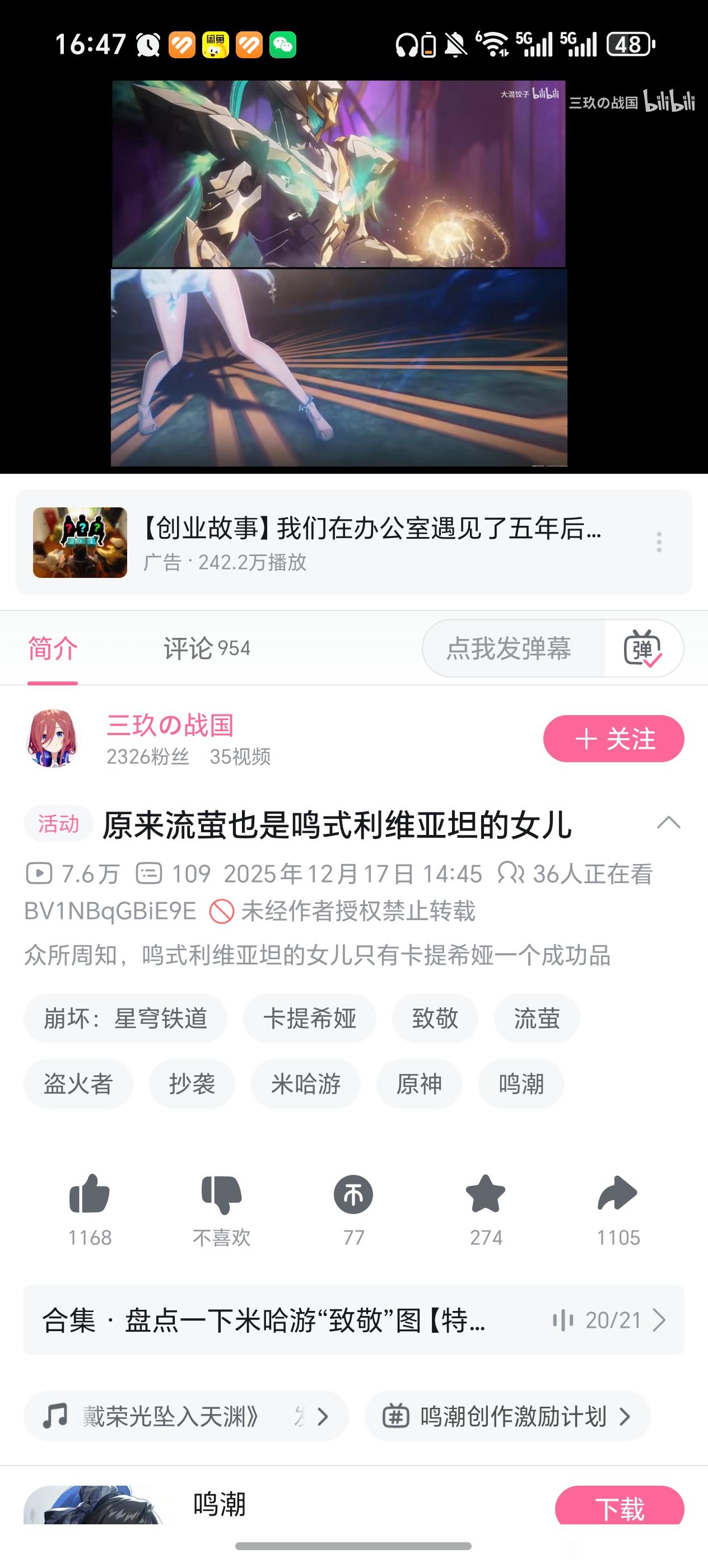
Task: Open 鸣潮创作激励计划 activity chip
Action: (506, 1416)
